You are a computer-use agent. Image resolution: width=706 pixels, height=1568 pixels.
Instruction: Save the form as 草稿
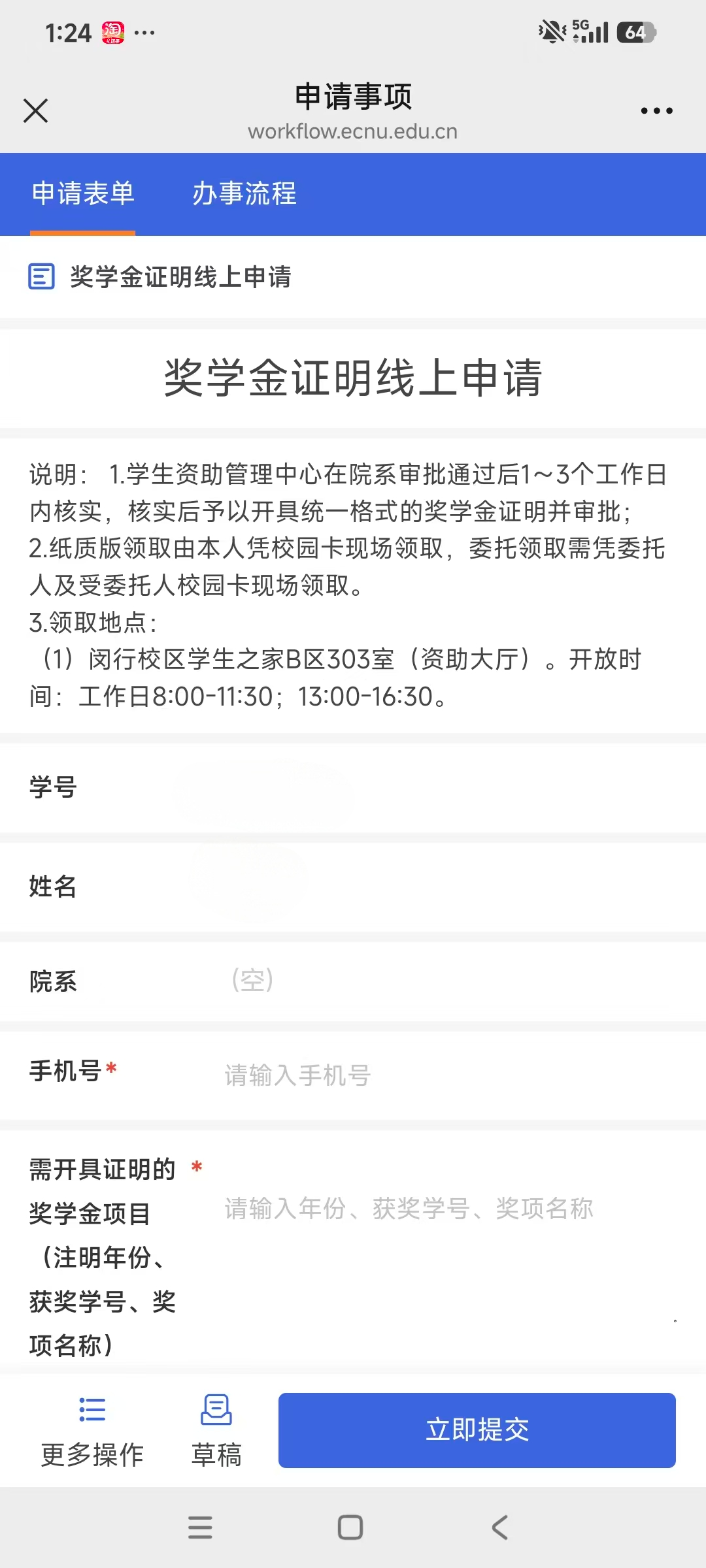(x=216, y=1430)
